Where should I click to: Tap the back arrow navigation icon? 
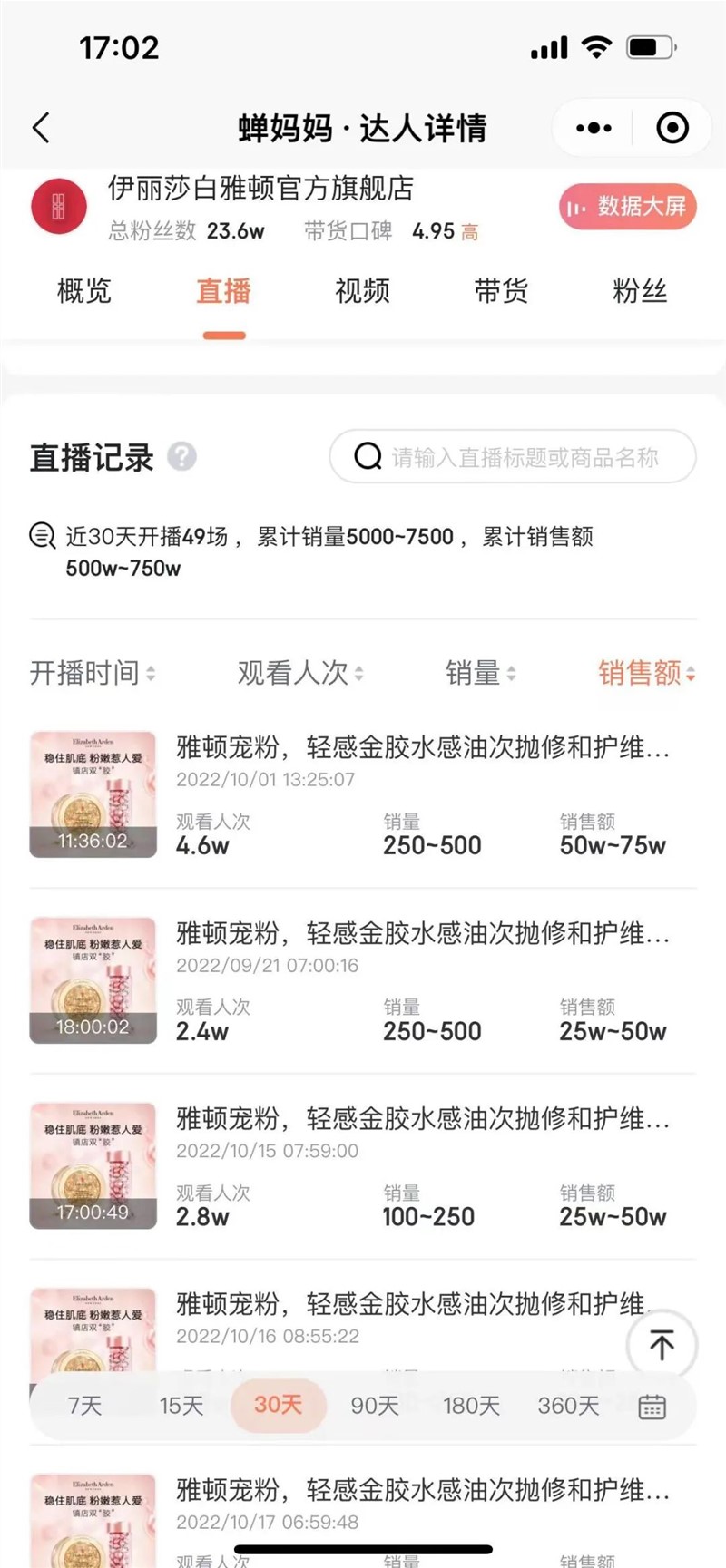pyautogui.click(x=40, y=128)
